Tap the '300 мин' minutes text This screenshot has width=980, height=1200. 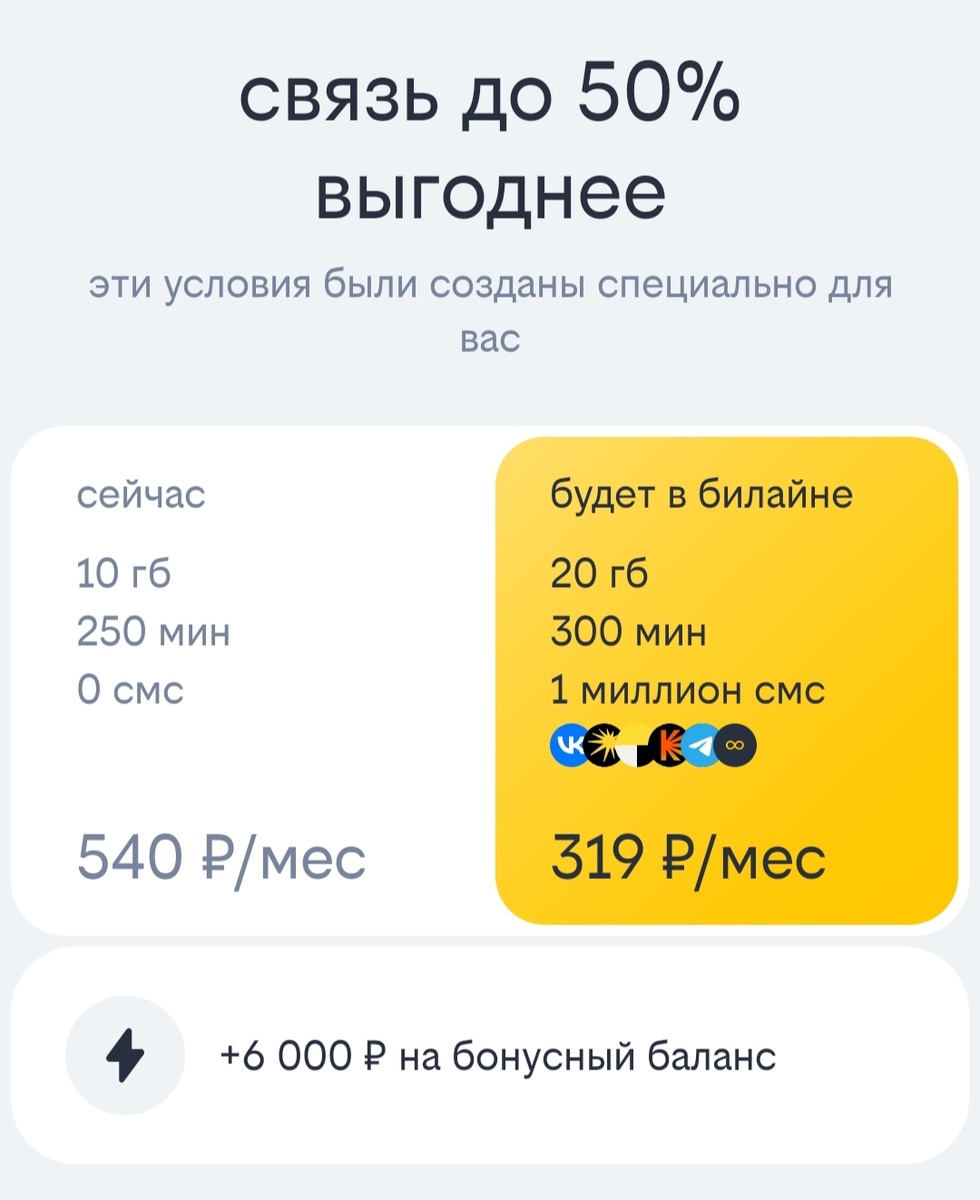coord(630,632)
